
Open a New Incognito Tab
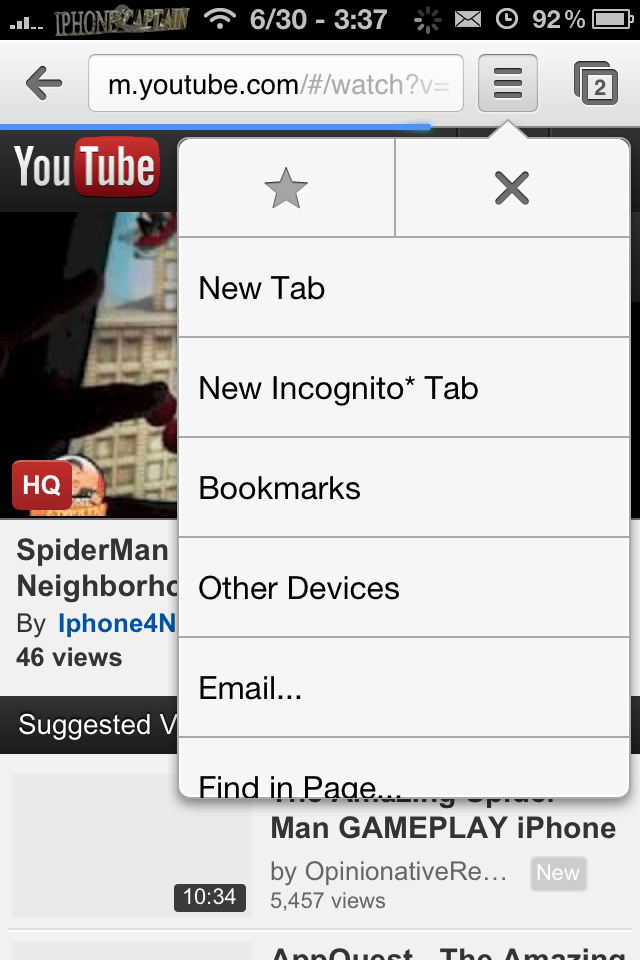click(403, 388)
